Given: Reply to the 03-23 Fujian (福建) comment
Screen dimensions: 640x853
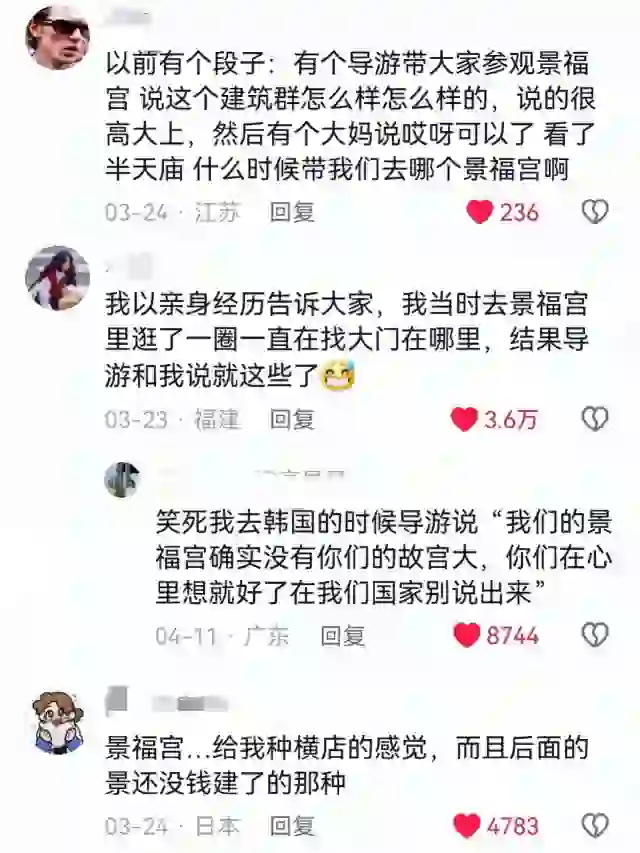Looking at the screenshot, I should [x=292, y=420].
